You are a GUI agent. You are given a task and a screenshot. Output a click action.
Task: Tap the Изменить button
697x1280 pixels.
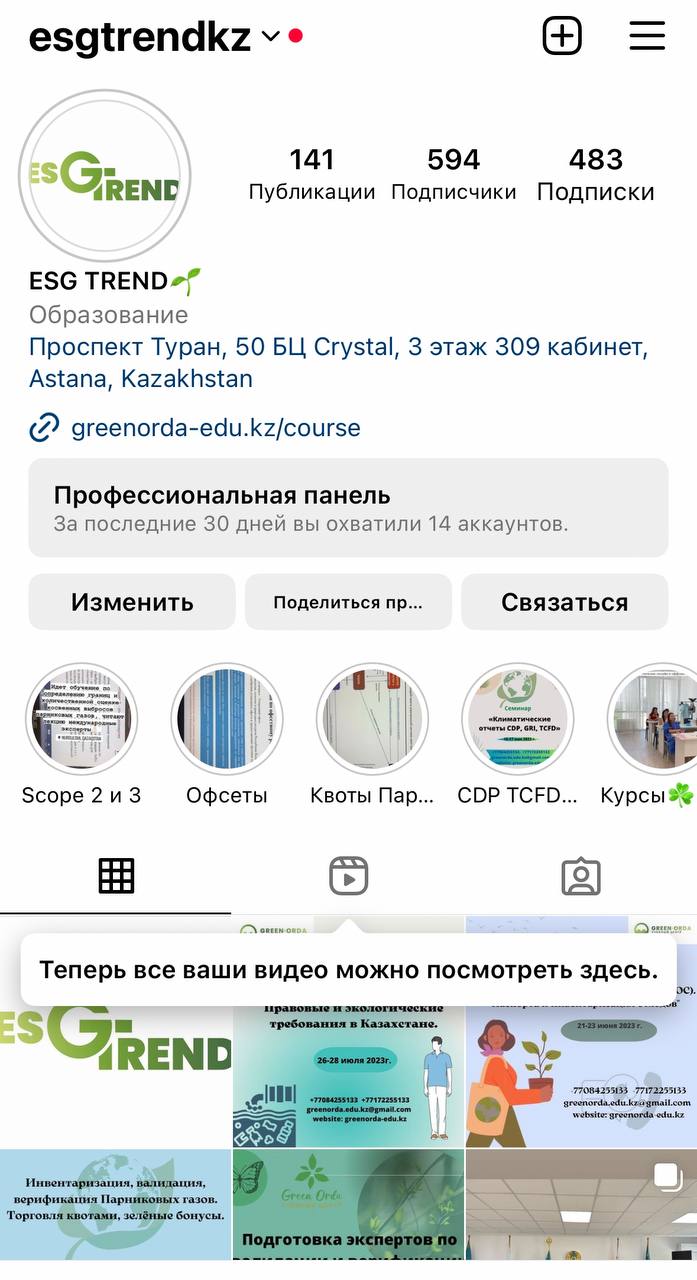tap(132, 602)
